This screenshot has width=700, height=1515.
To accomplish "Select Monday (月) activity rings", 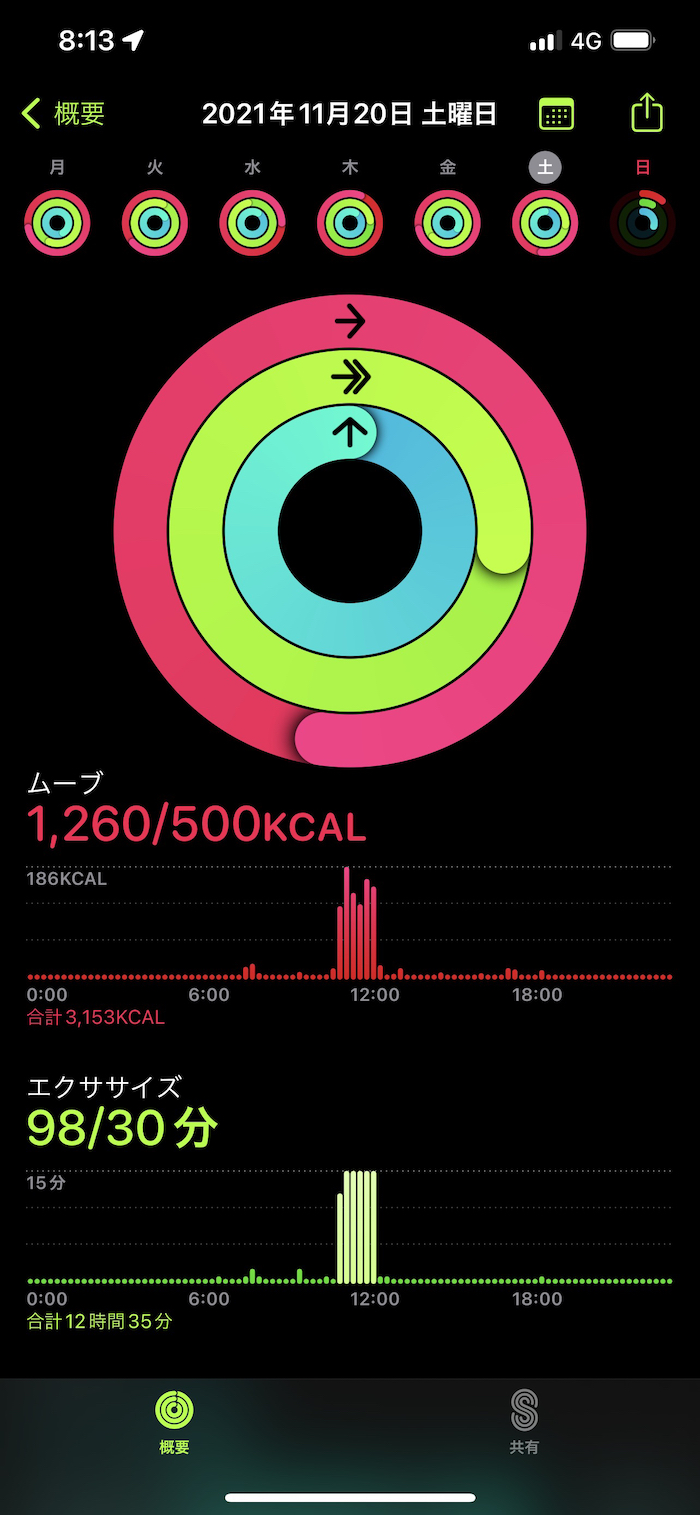I will coord(58,223).
